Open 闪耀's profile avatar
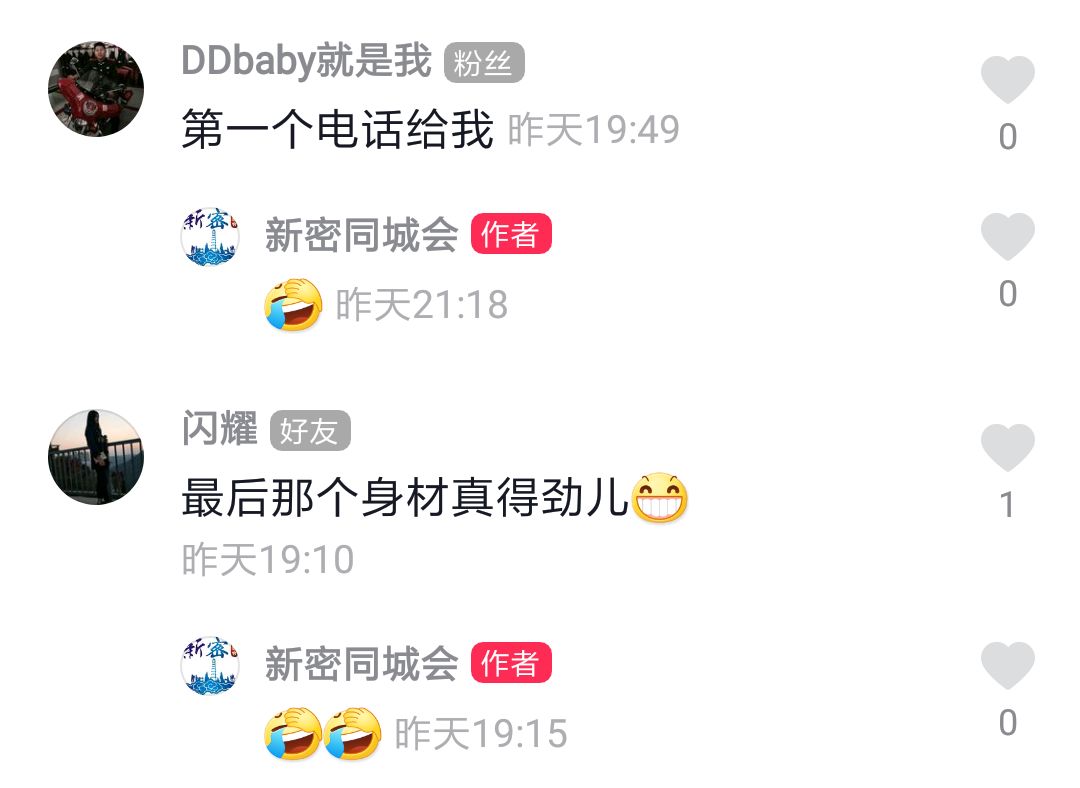 pyautogui.click(x=96, y=457)
